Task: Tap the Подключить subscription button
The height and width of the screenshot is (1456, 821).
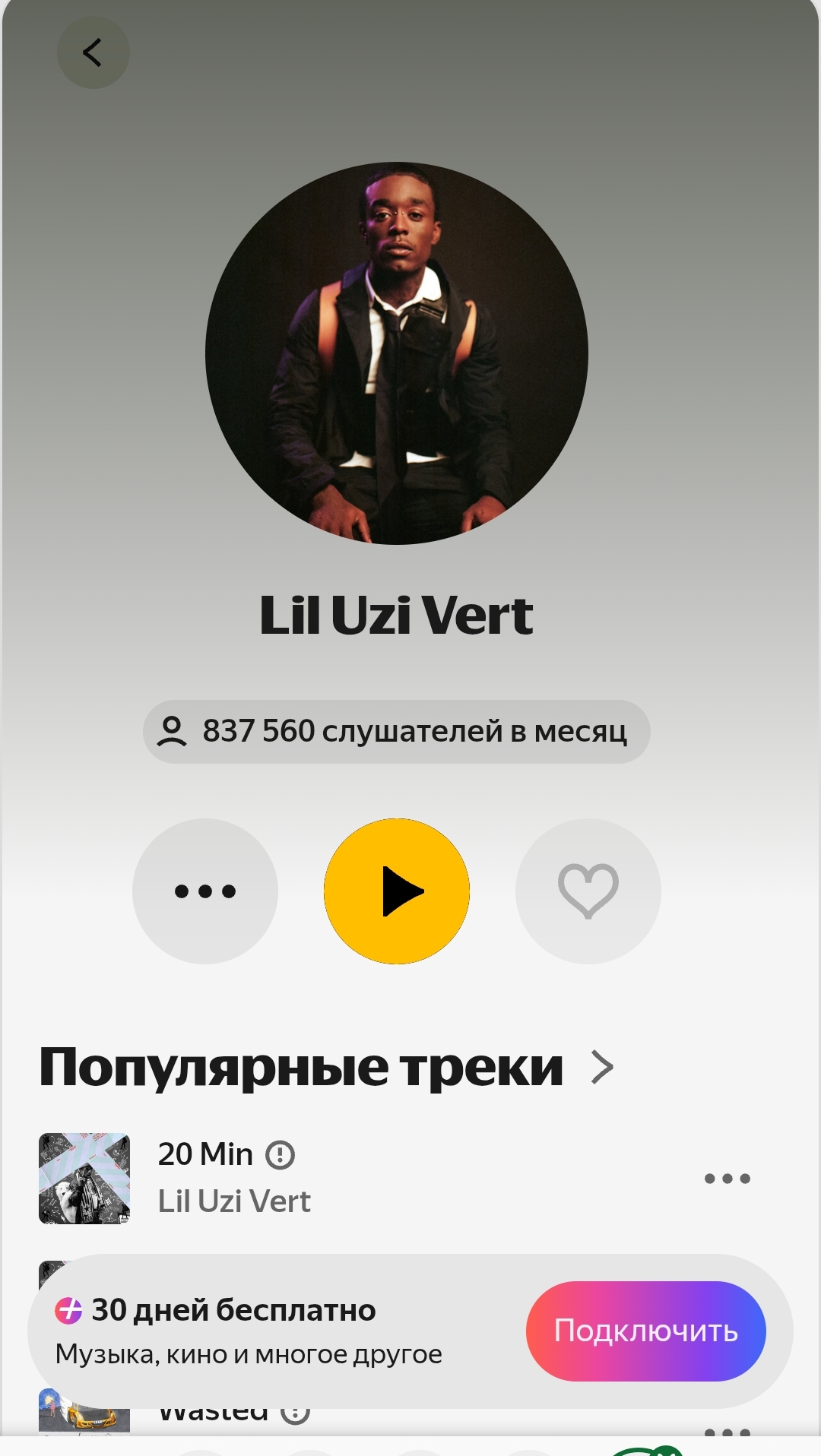Action: point(646,1331)
